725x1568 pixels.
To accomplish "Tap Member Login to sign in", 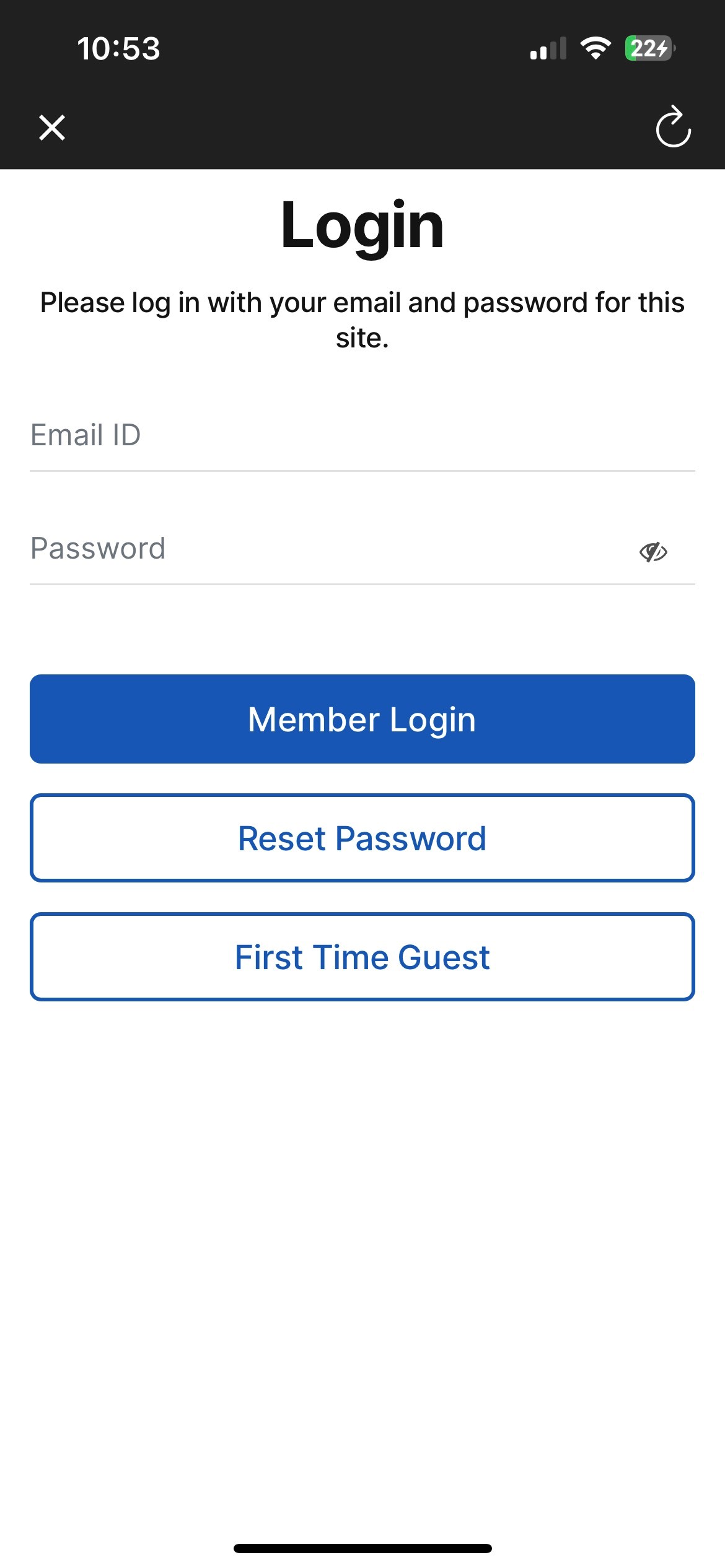I will point(362,719).
